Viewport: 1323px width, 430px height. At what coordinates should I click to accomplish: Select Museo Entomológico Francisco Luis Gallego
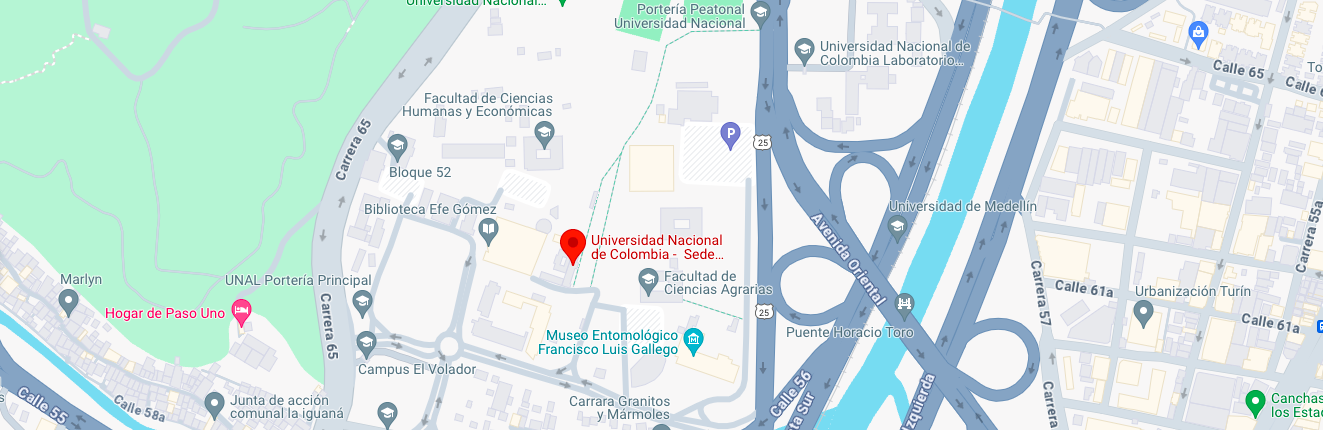coord(693,341)
